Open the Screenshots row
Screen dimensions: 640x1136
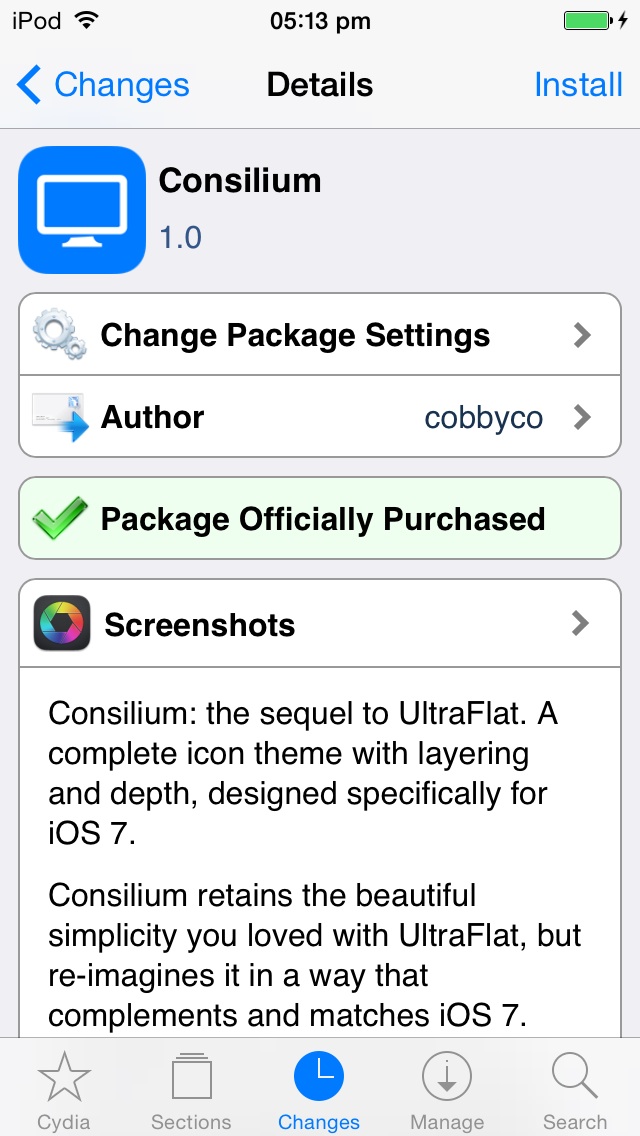tap(320, 623)
